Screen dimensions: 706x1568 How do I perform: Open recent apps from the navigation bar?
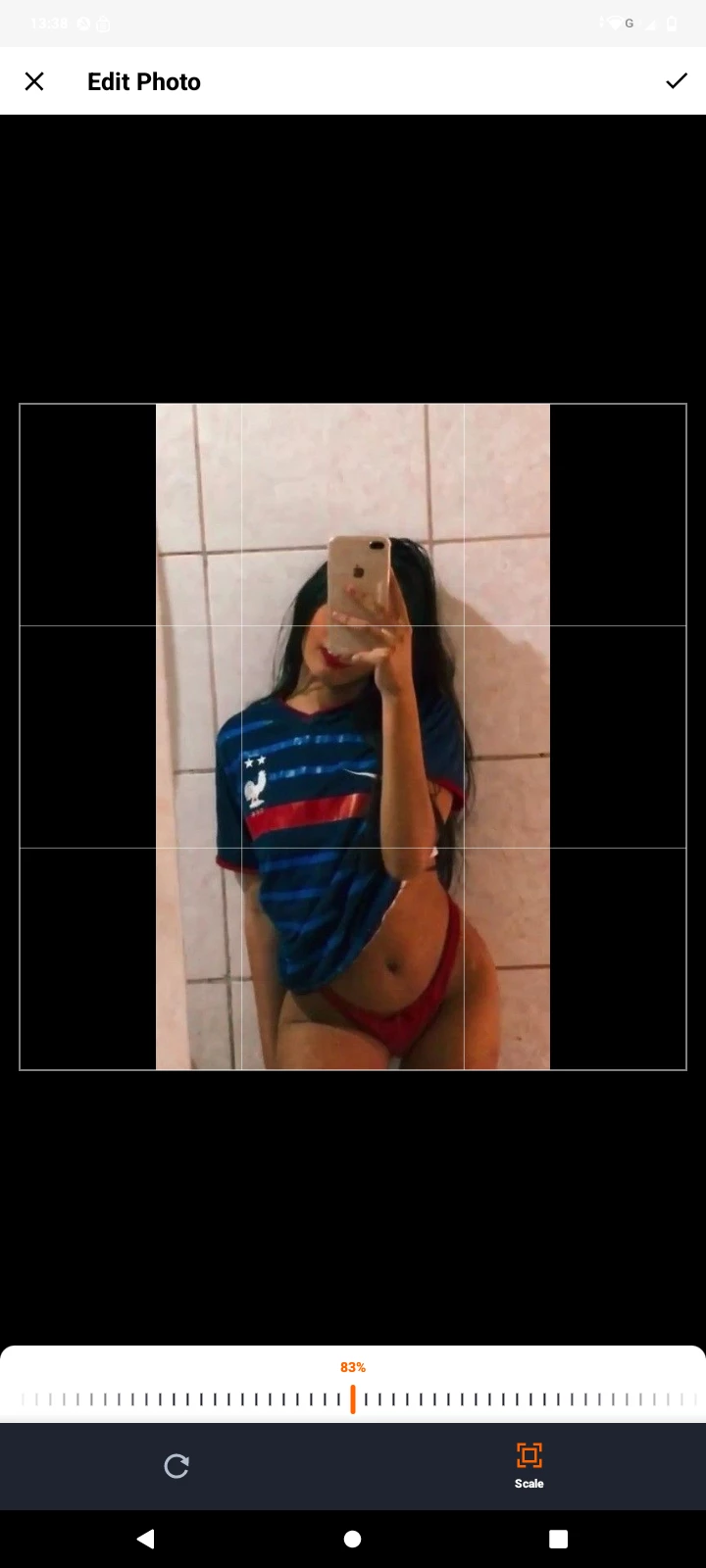click(x=558, y=1539)
